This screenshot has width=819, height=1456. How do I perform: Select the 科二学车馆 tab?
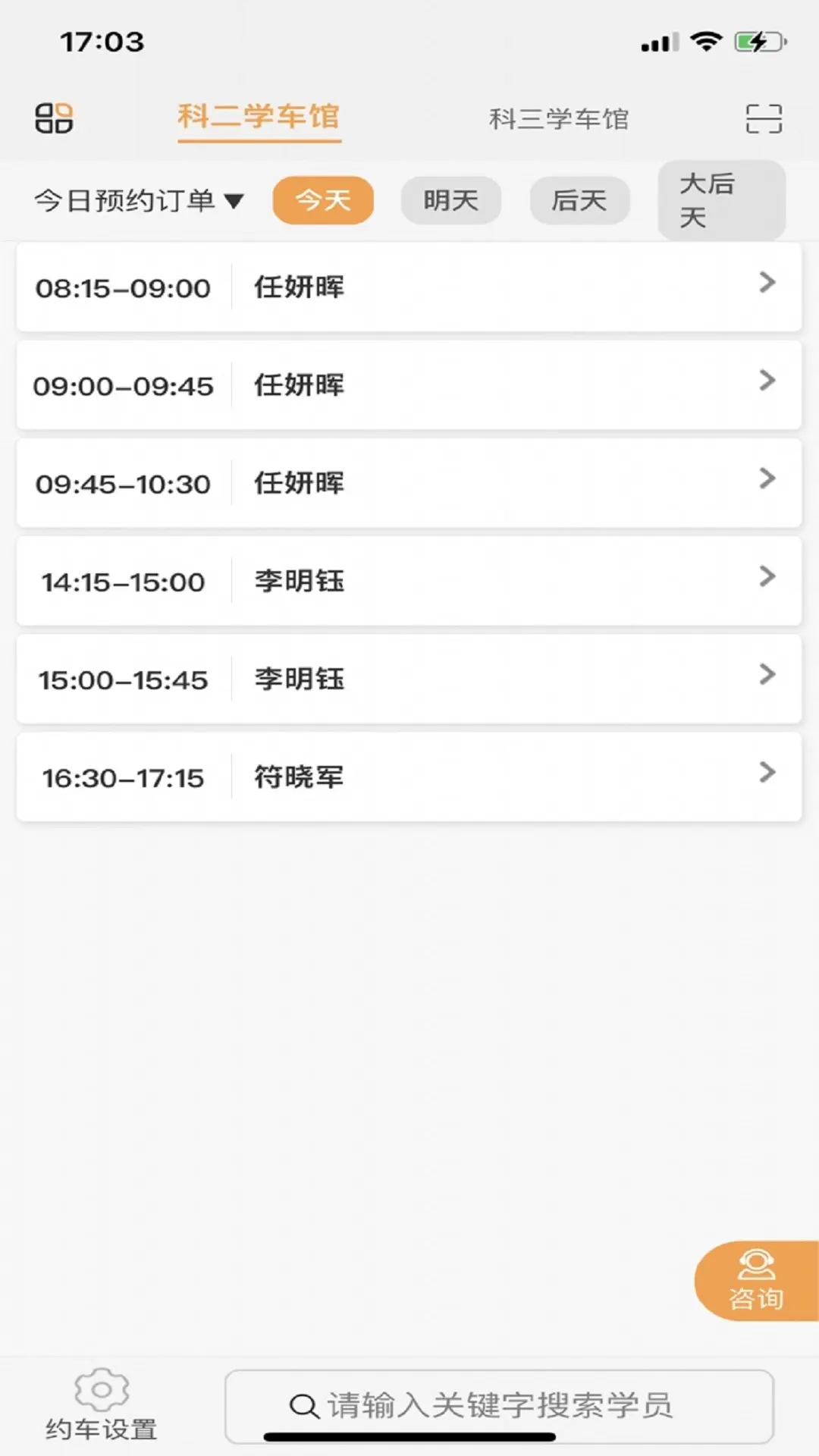coord(259,118)
